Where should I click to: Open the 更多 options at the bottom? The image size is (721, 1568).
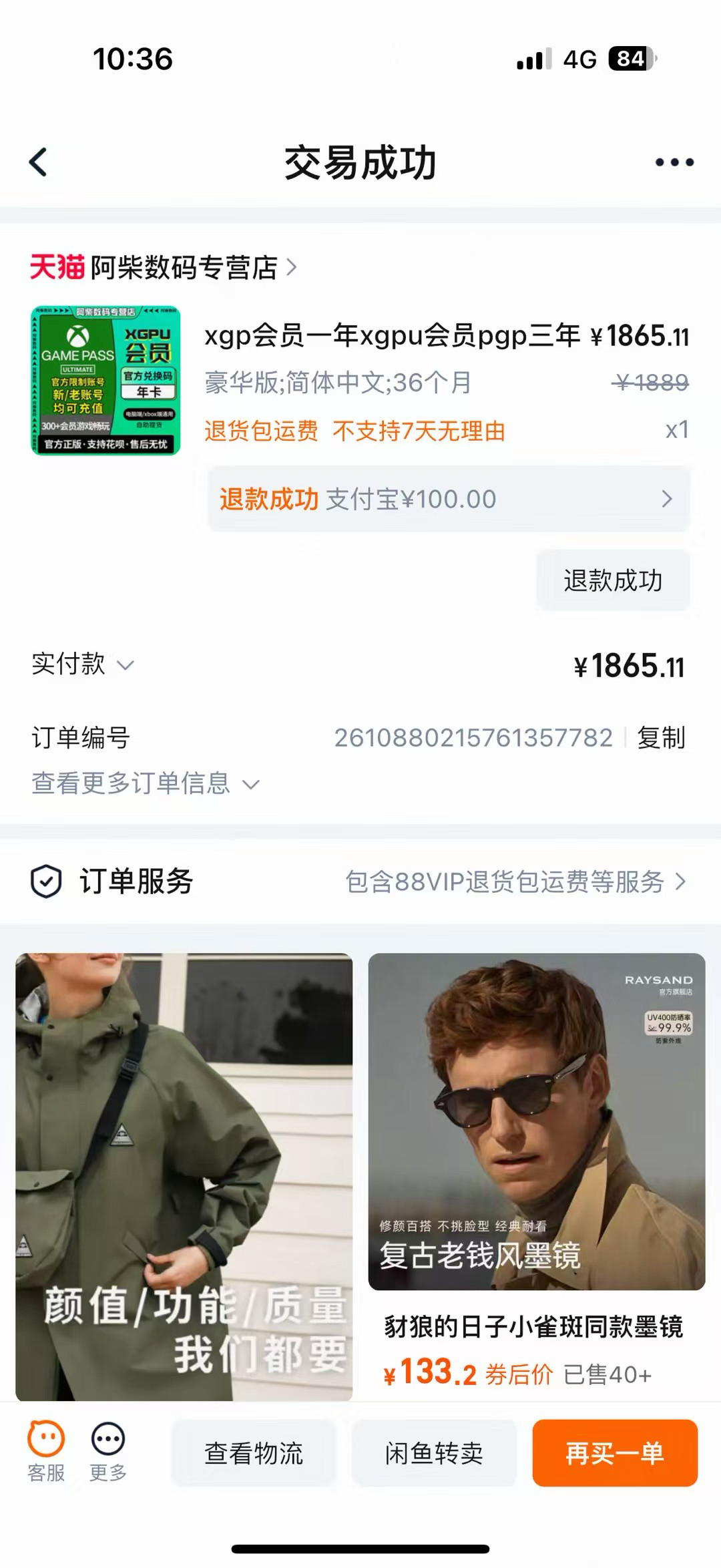tap(108, 1452)
